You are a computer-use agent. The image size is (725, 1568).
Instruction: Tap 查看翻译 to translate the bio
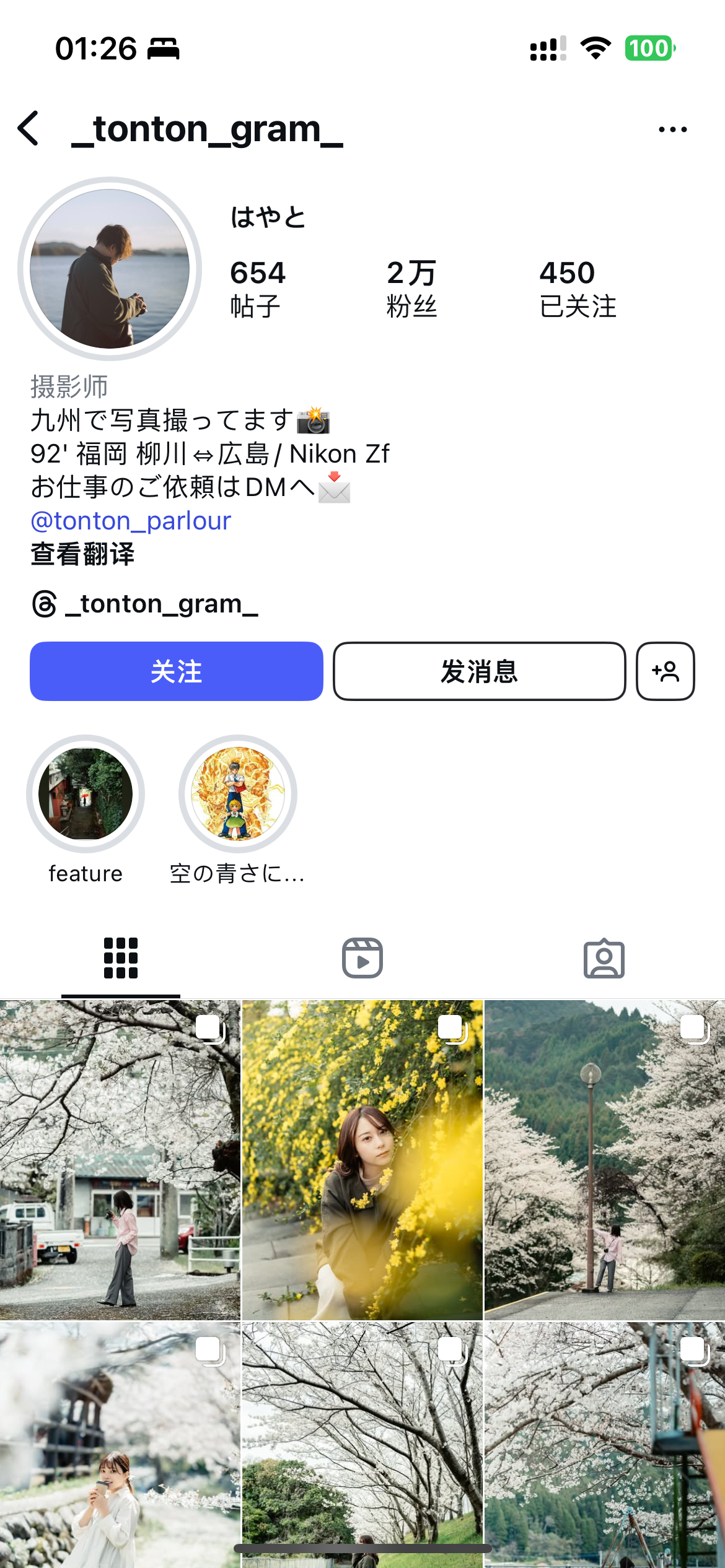pos(82,554)
